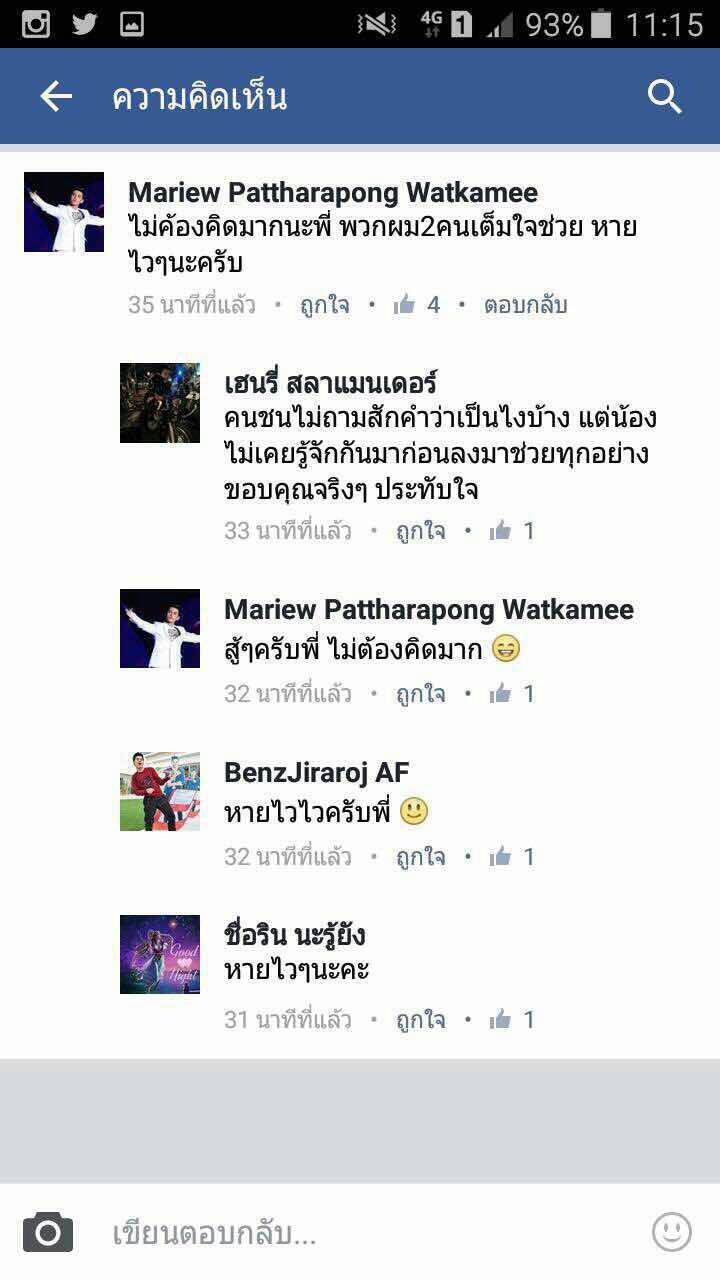Open search in comments header
This screenshot has width=720, height=1280.
pyautogui.click(x=664, y=97)
